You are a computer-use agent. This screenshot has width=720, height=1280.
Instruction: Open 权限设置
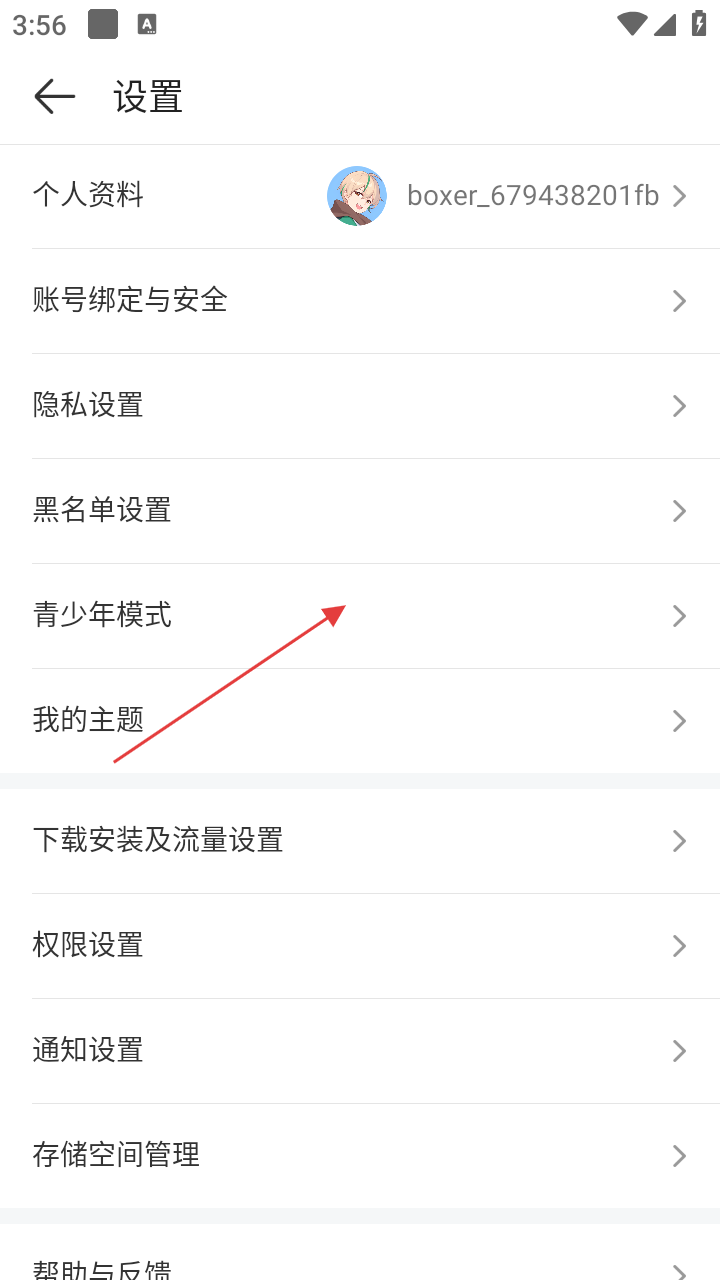(x=360, y=945)
